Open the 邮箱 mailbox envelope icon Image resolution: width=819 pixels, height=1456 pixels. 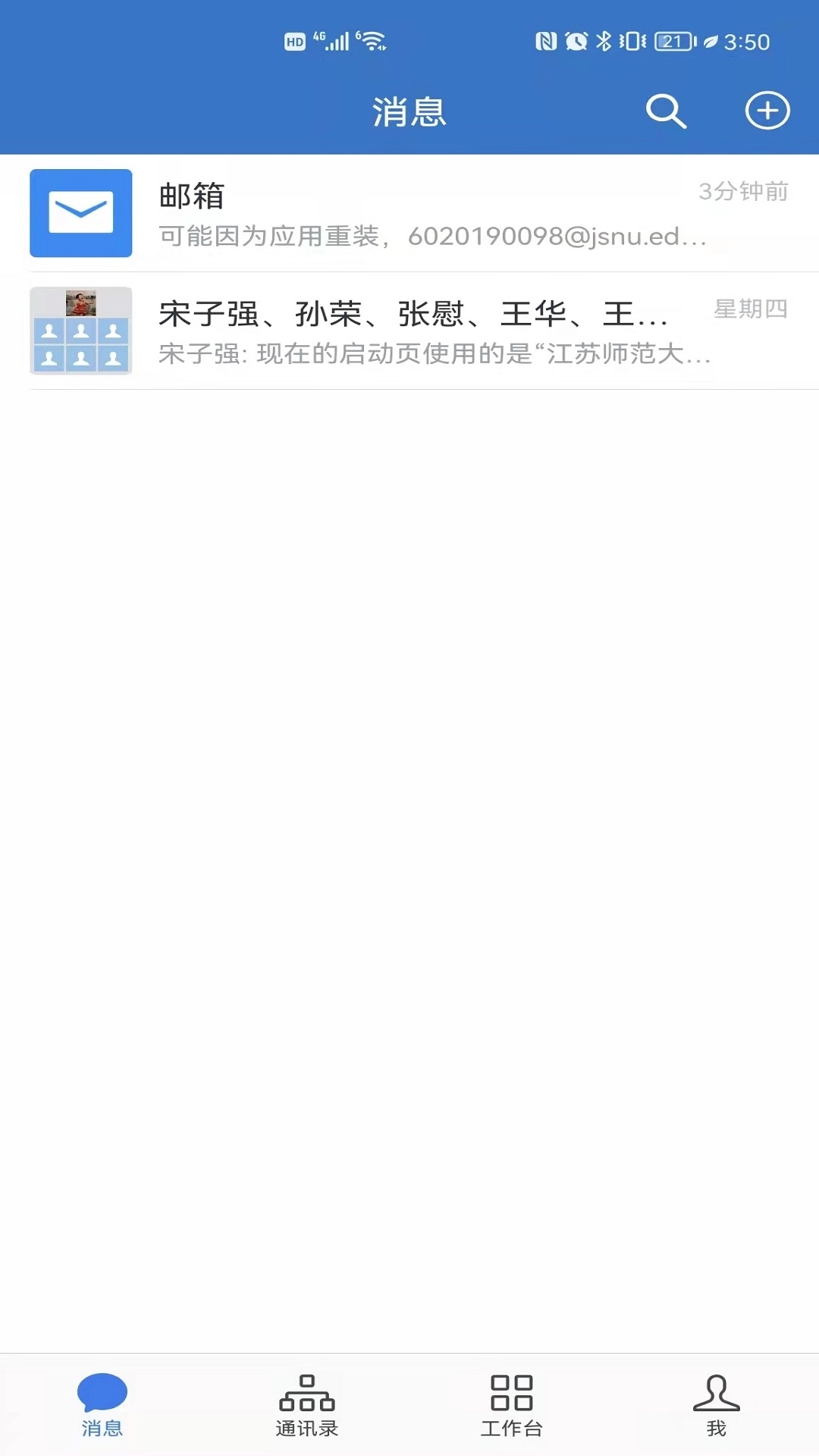click(80, 213)
